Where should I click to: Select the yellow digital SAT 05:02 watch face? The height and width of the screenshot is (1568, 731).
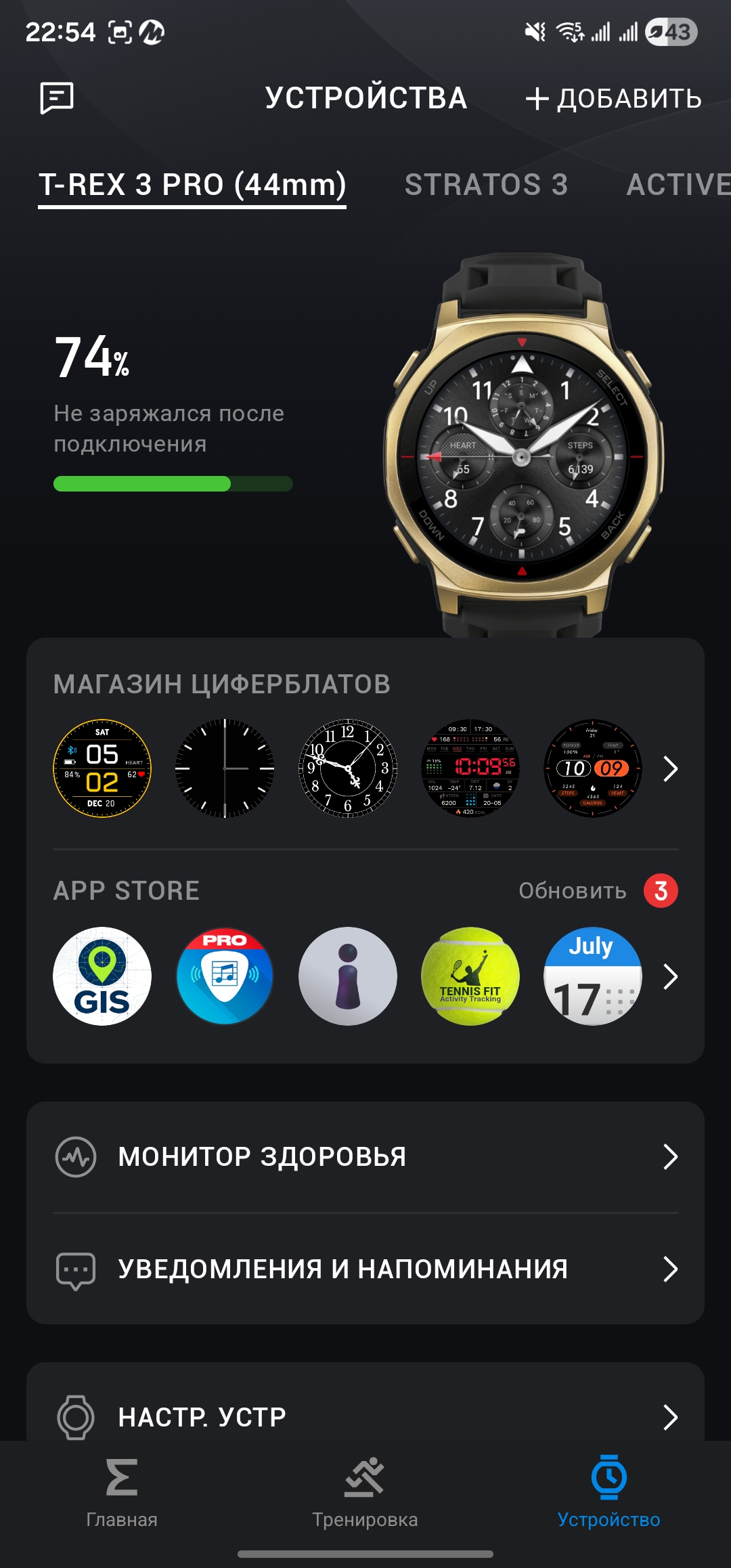[x=102, y=768]
